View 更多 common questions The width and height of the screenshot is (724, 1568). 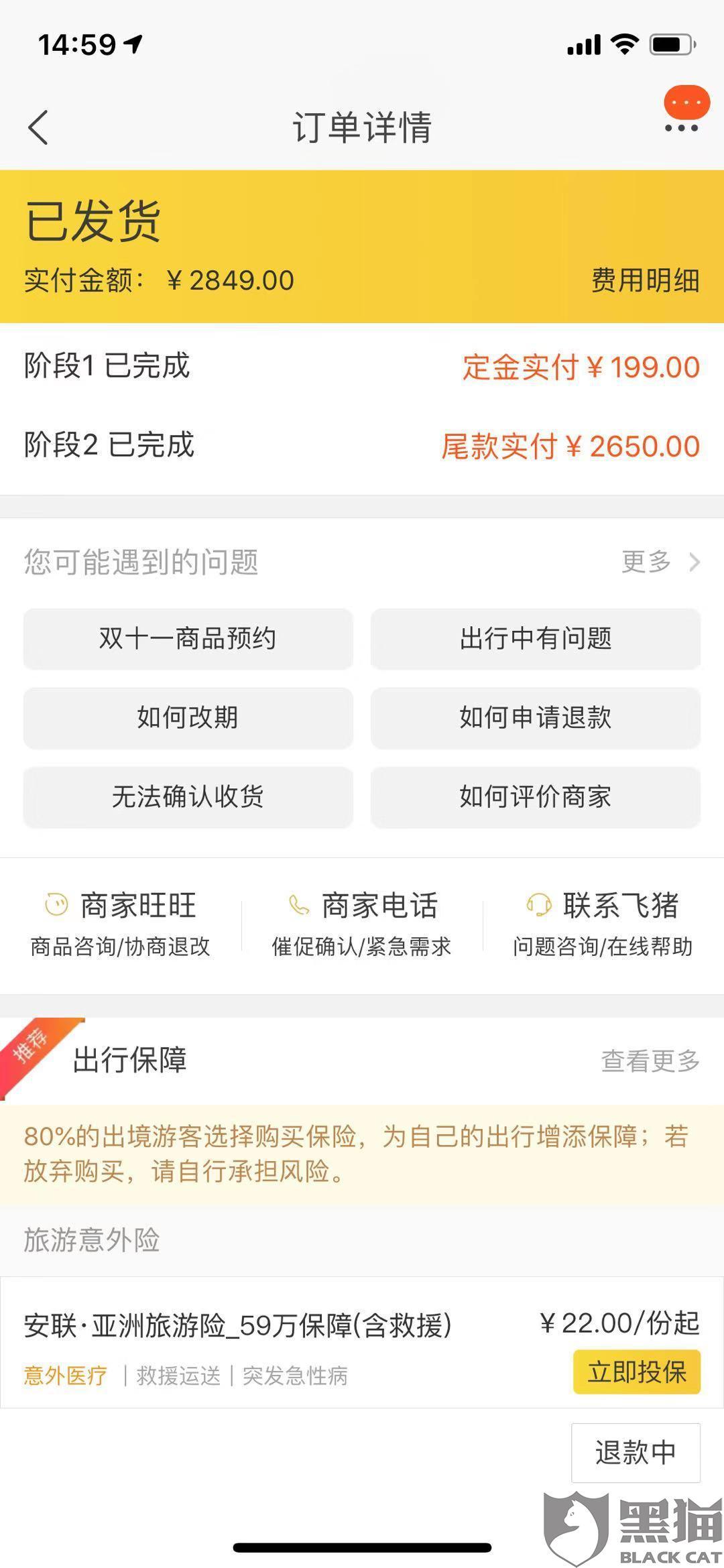[660, 562]
